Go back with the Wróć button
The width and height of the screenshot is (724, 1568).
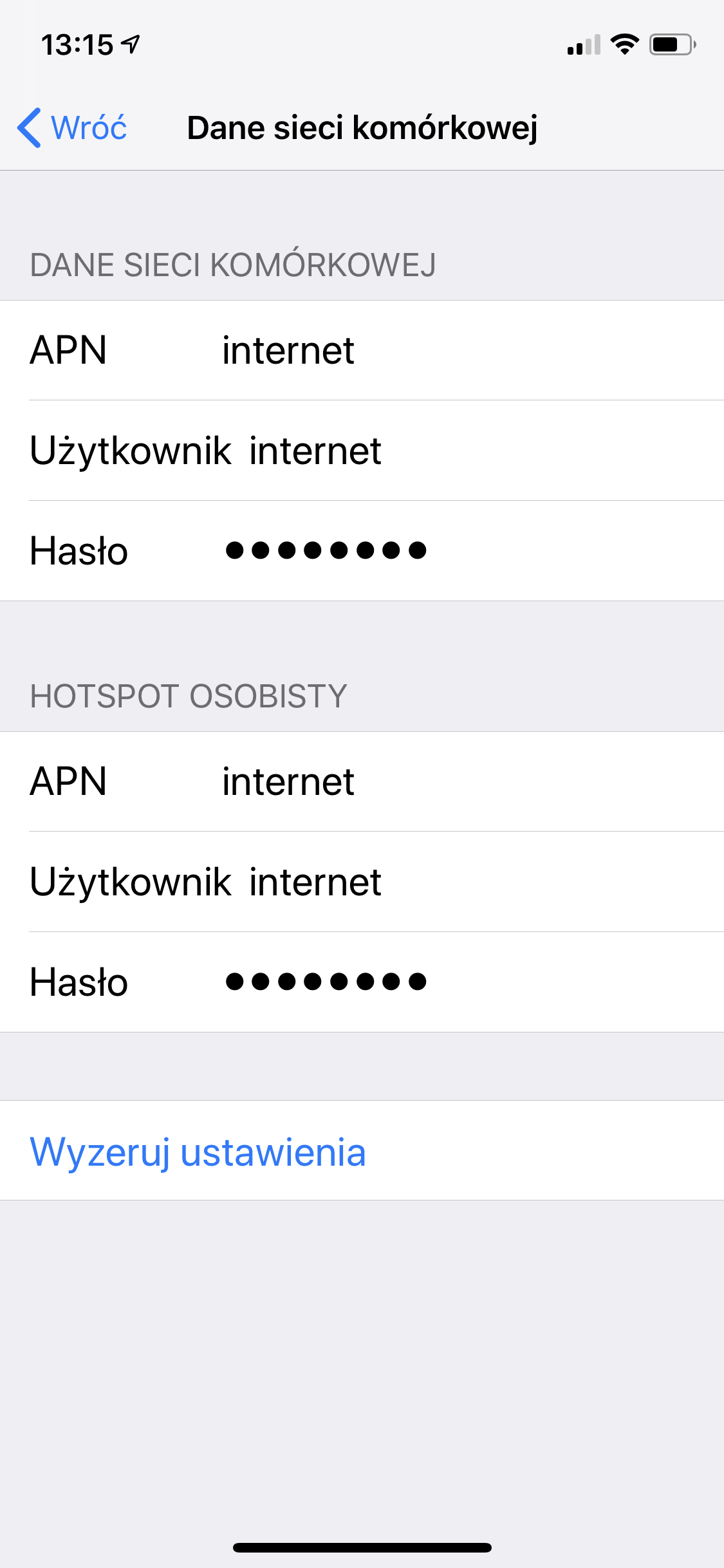72,127
